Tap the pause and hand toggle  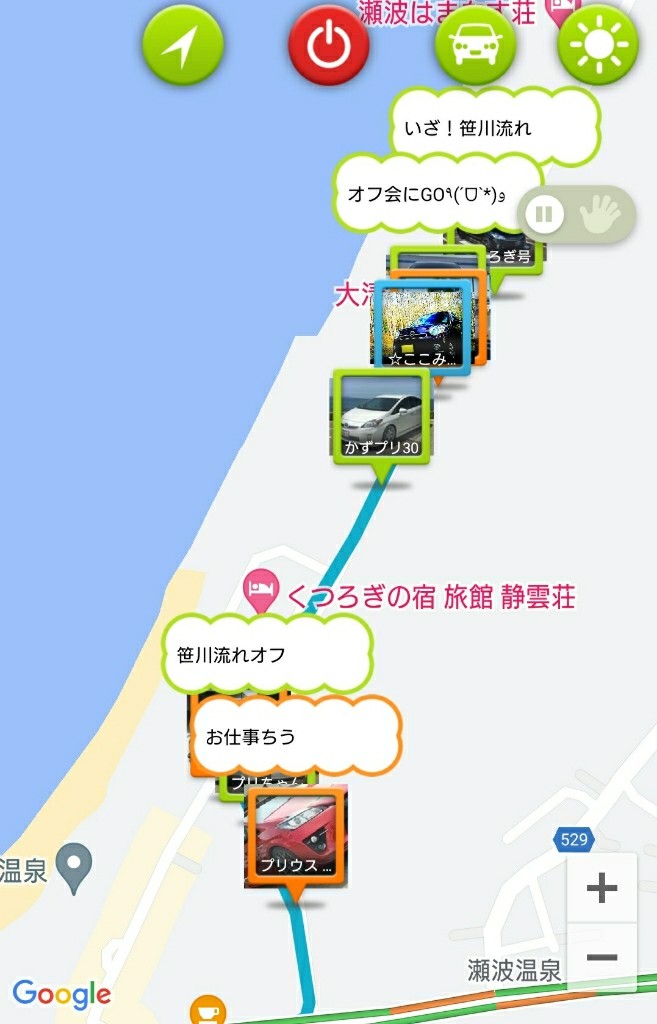(577, 214)
